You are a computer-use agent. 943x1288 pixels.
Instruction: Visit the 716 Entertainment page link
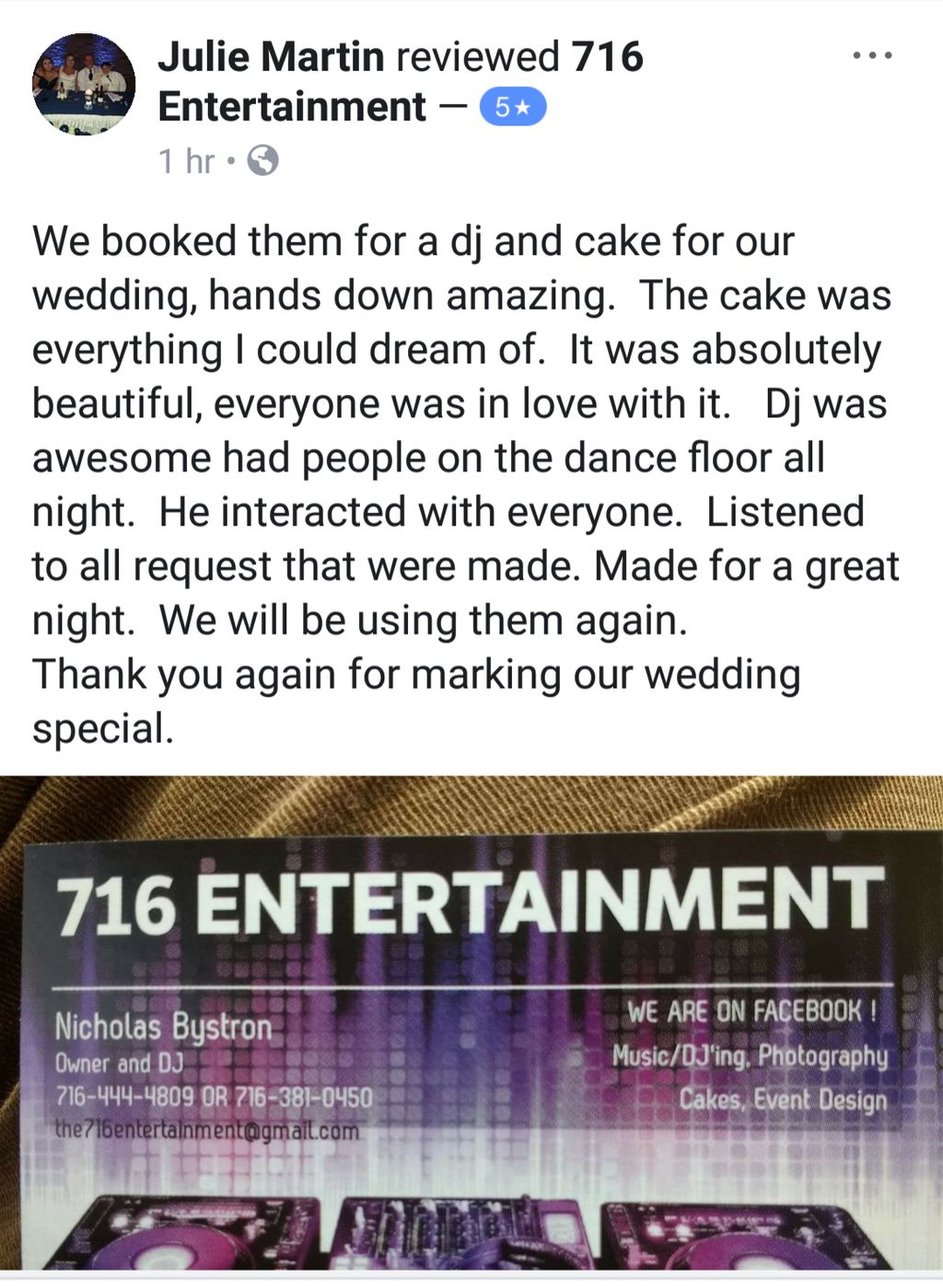point(291,107)
